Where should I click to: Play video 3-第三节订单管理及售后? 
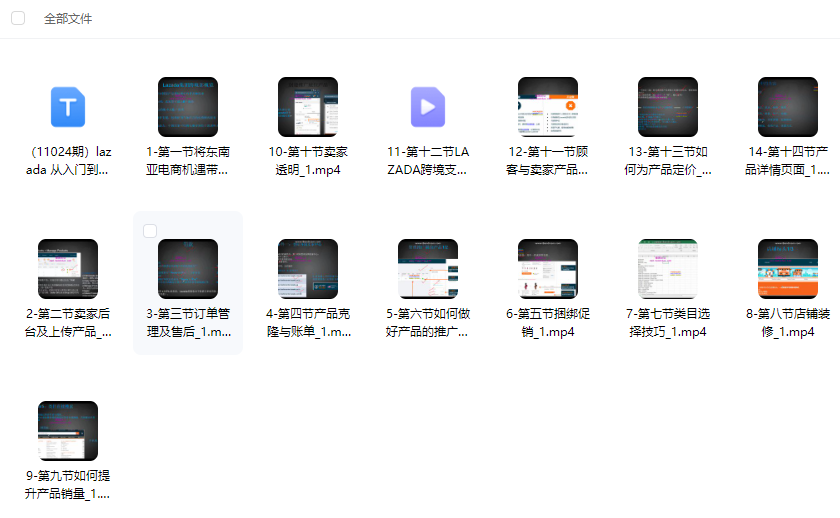pos(188,269)
